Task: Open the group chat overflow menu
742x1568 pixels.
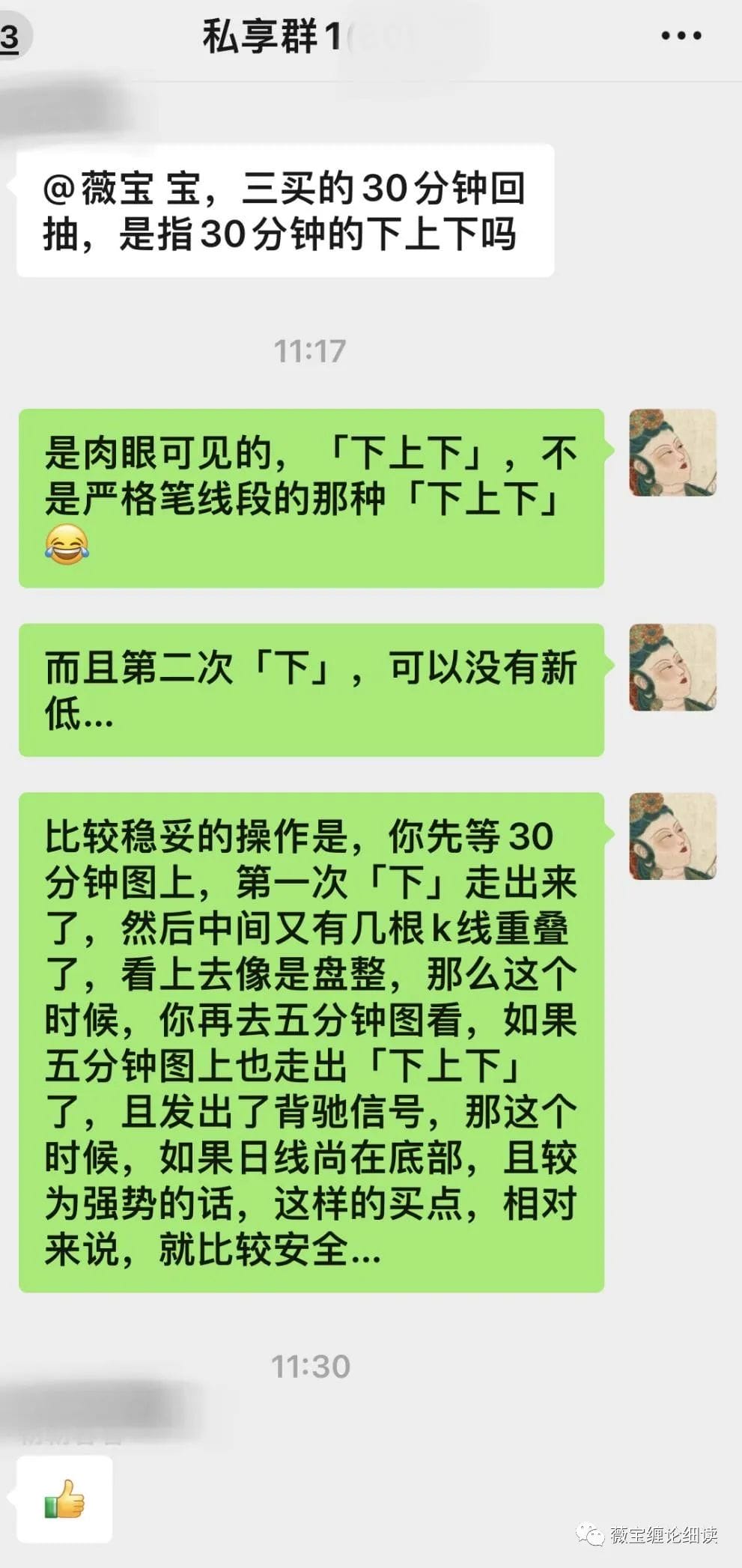Action: click(681, 35)
